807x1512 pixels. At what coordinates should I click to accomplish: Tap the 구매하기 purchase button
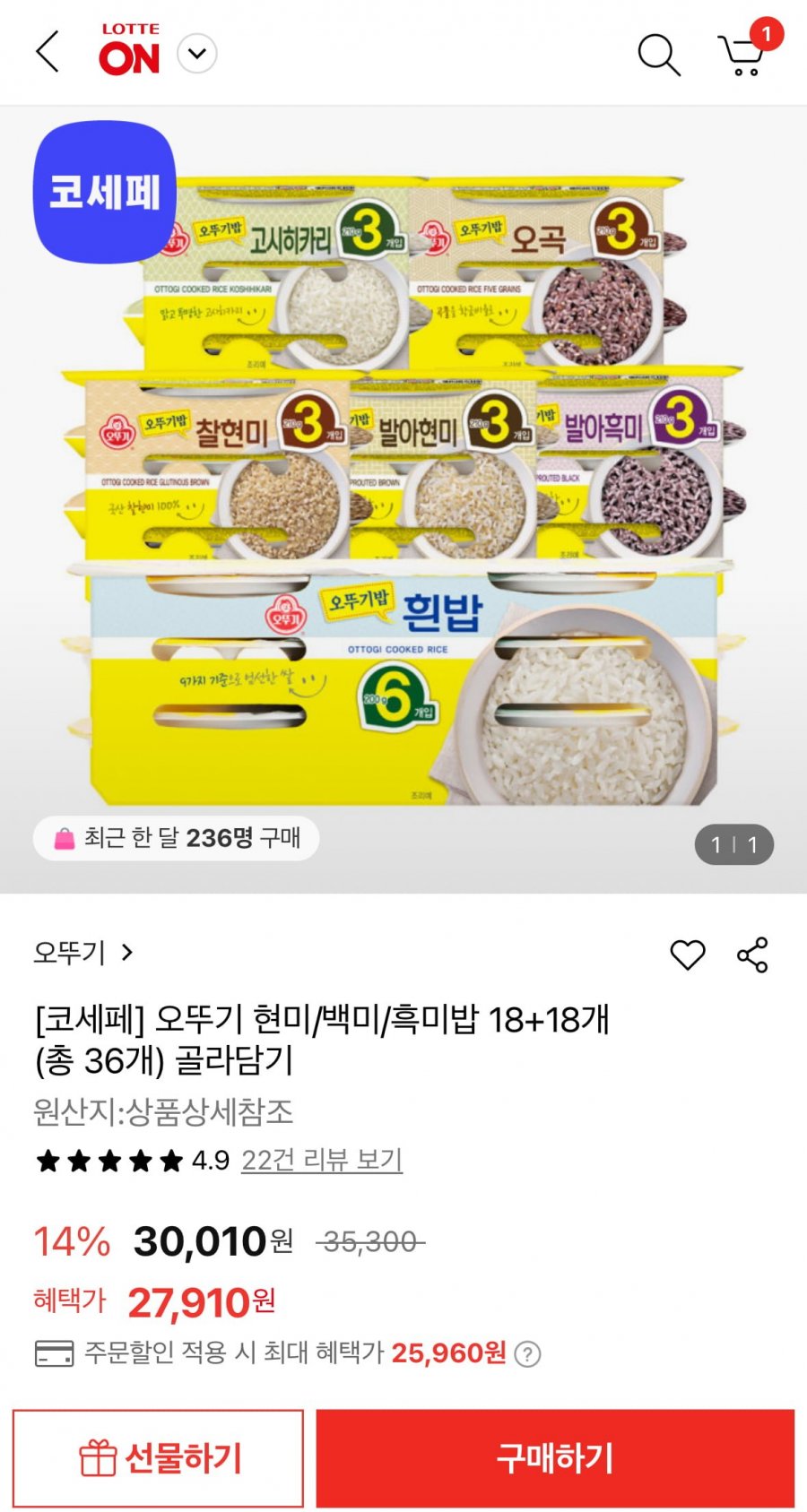click(x=555, y=1458)
